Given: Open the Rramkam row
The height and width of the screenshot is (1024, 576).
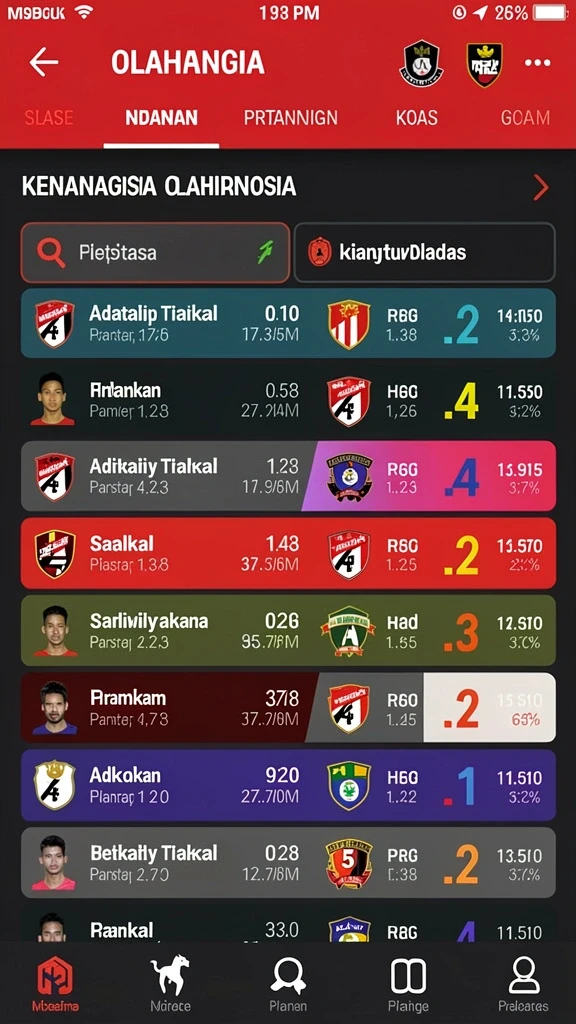Looking at the screenshot, I should 288,707.
